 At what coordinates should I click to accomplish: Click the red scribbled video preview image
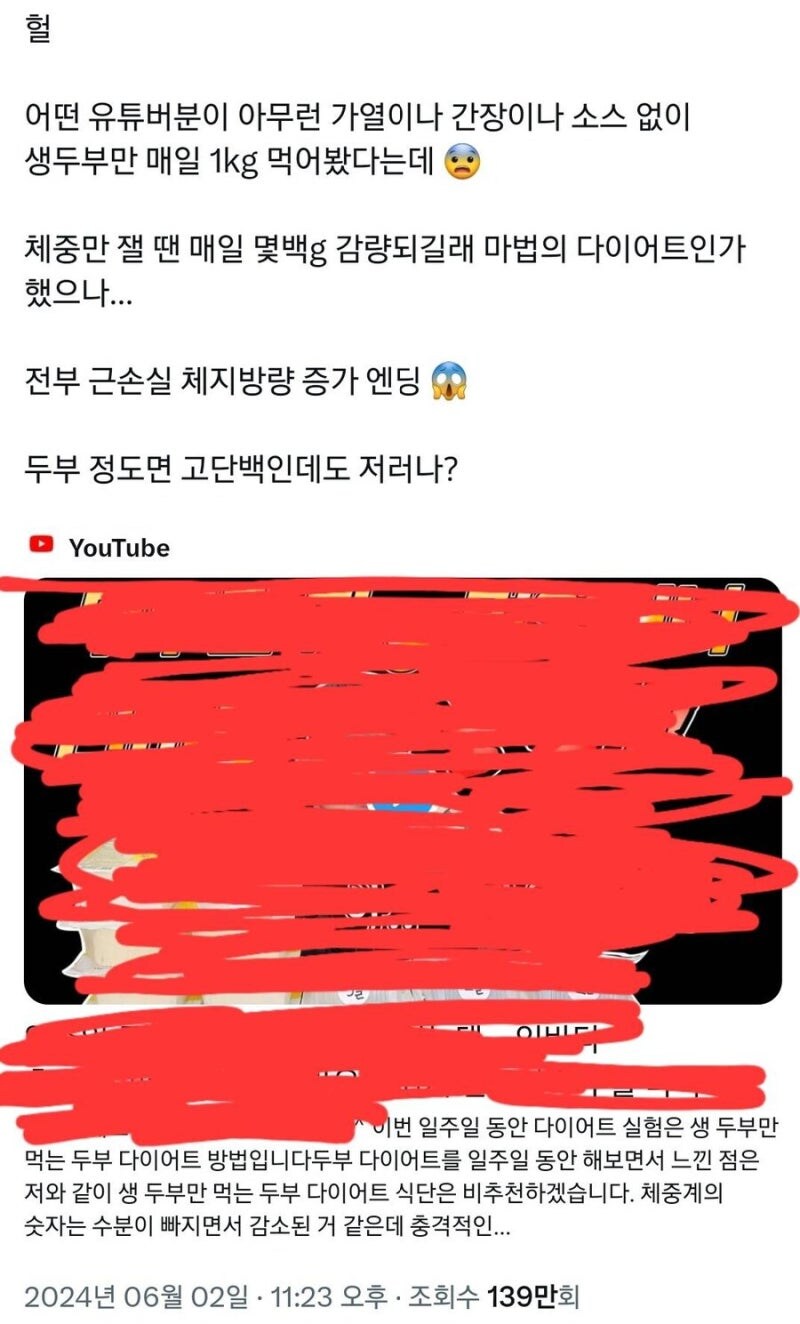point(400,790)
